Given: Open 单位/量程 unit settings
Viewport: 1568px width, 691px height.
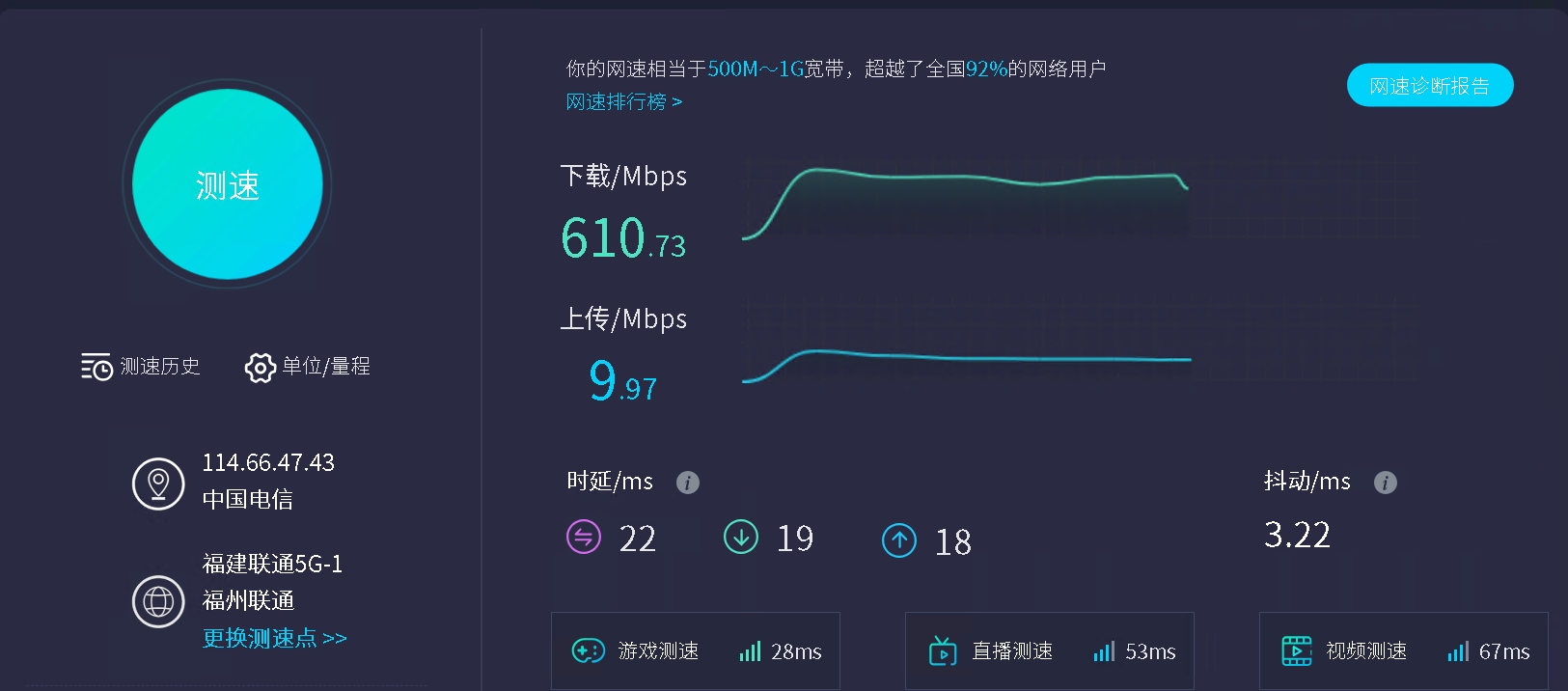Looking at the screenshot, I should (308, 367).
